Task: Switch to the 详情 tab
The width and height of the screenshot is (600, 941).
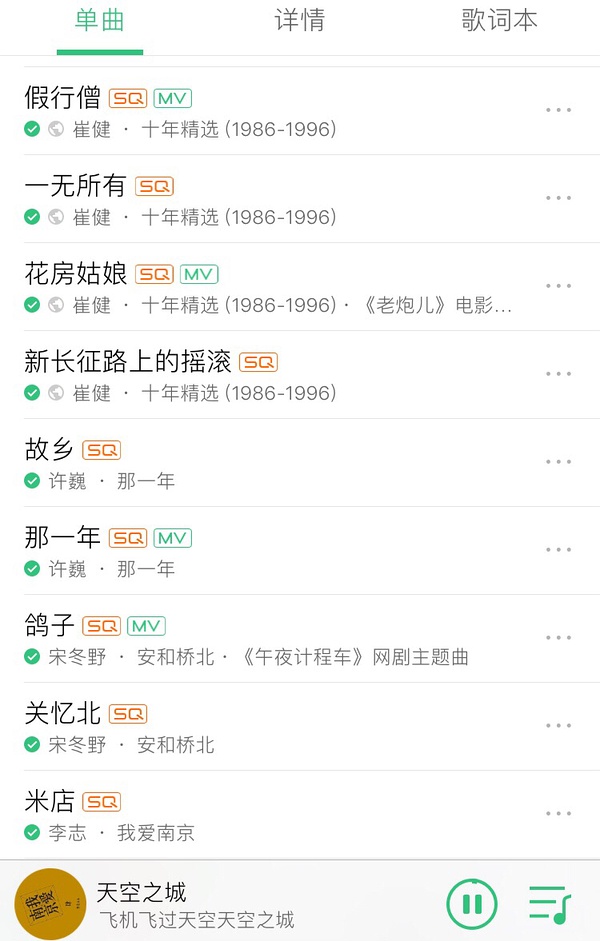Action: coord(299,21)
